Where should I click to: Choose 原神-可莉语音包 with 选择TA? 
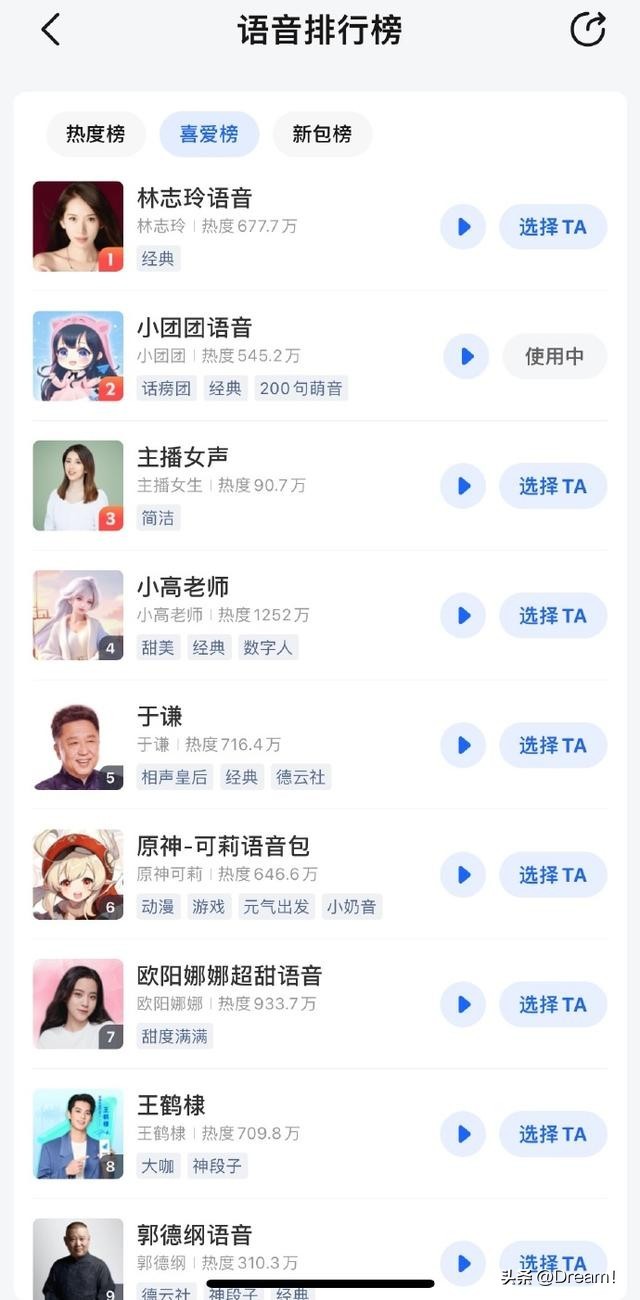[553, 875]
